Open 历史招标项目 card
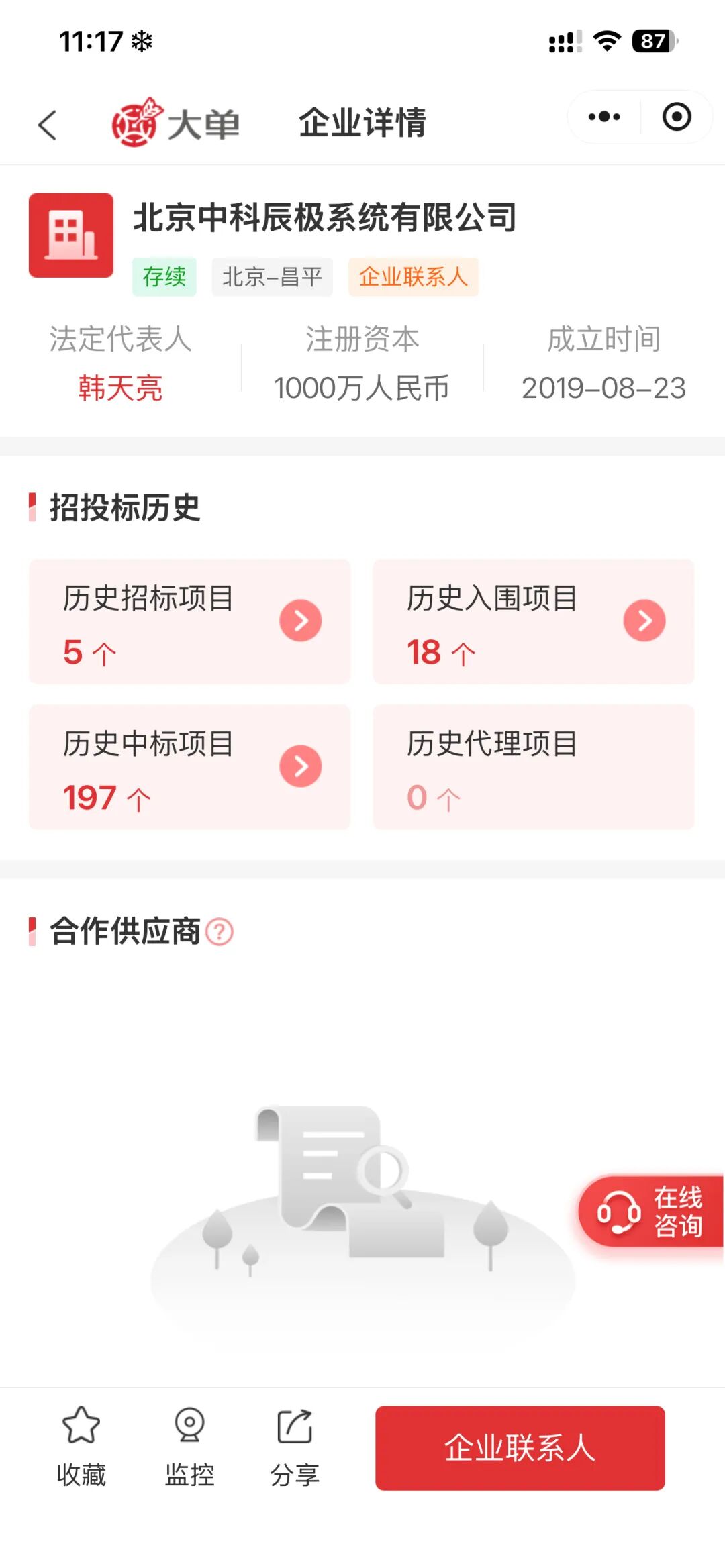The width and height of the screenshot is (725, 1568). coord(190,621)
